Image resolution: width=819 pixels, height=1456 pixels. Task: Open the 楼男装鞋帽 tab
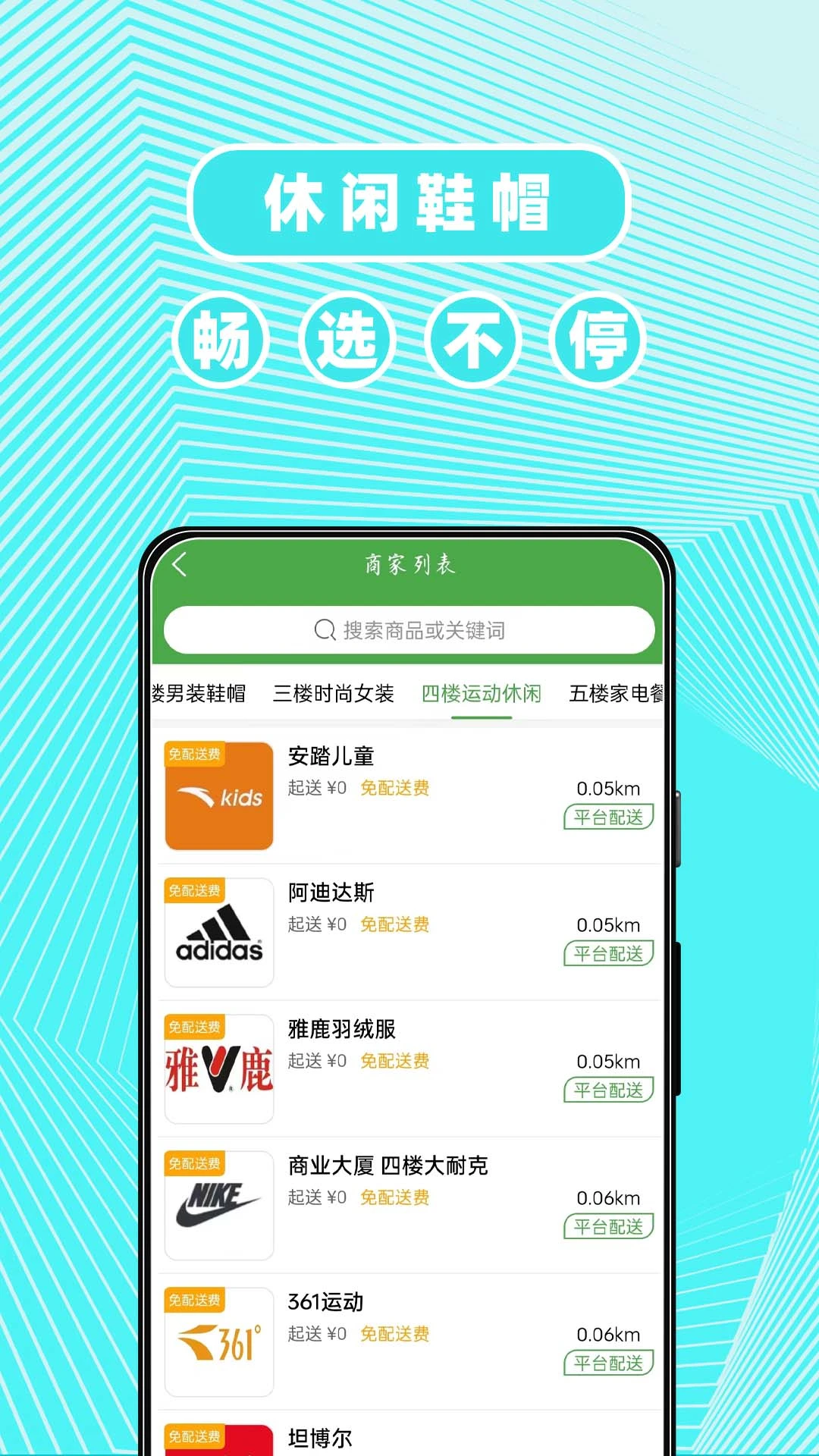(x=198, y=695)
